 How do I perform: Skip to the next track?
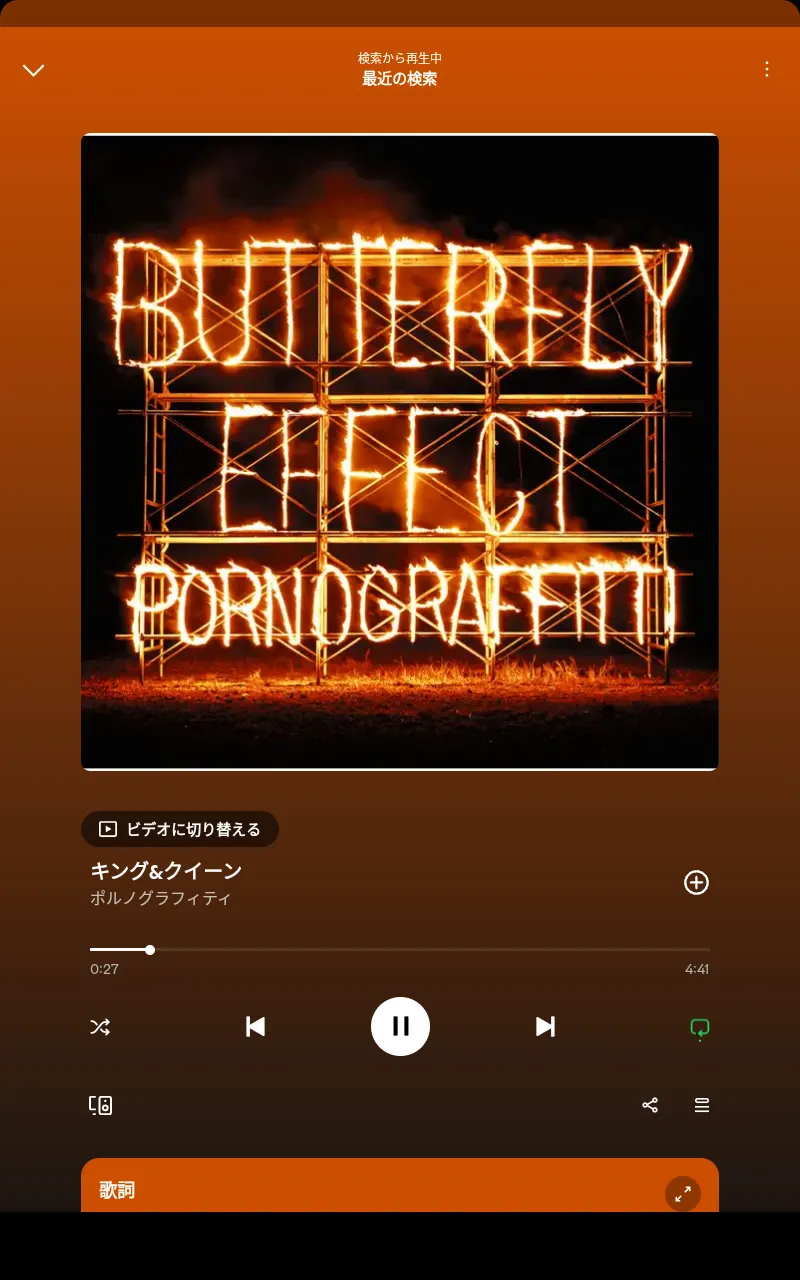pyautogui.click(x=545, y=1027)
